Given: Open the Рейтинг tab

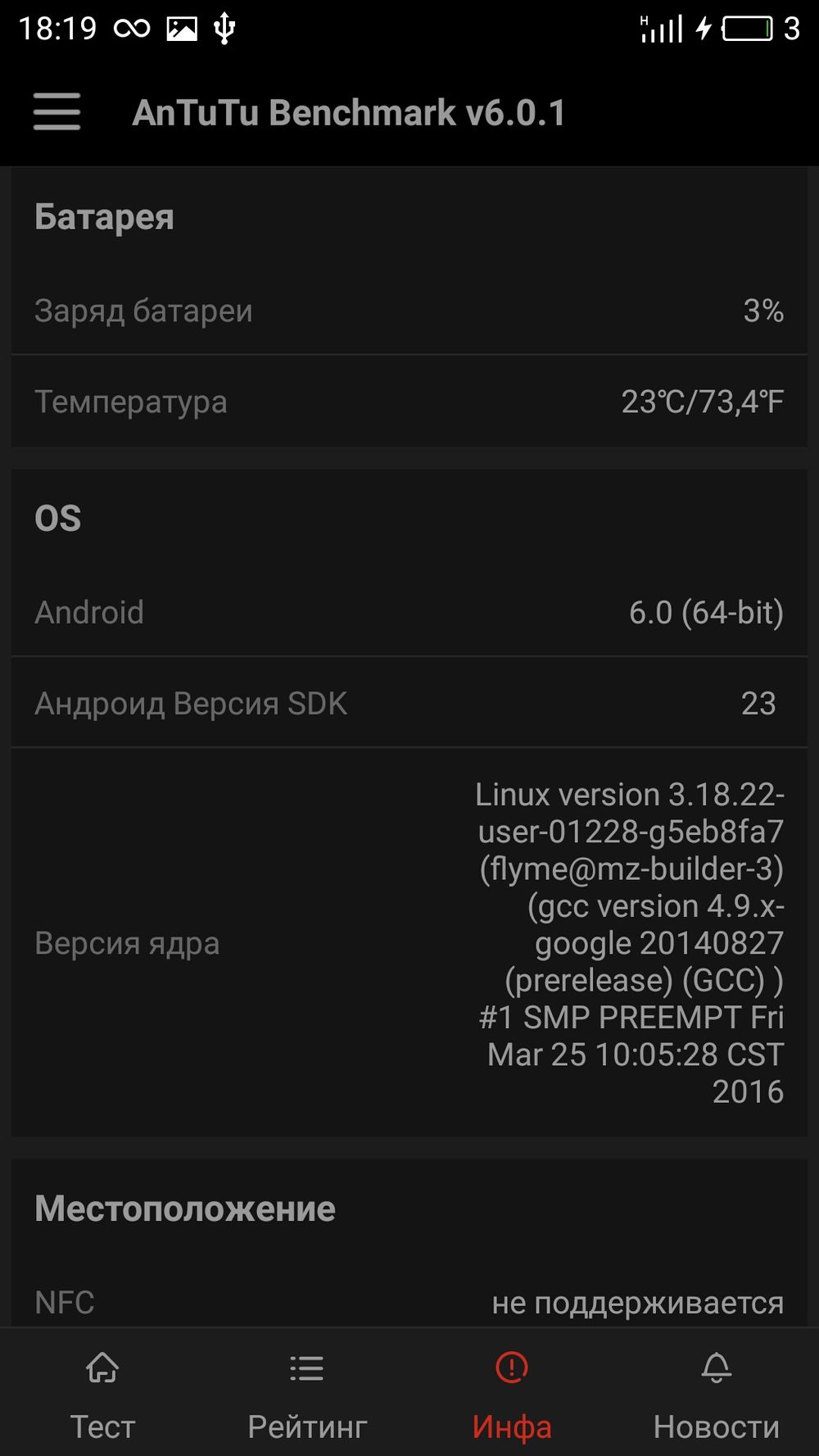Looking at the screenshot, I should point(307,1393).
